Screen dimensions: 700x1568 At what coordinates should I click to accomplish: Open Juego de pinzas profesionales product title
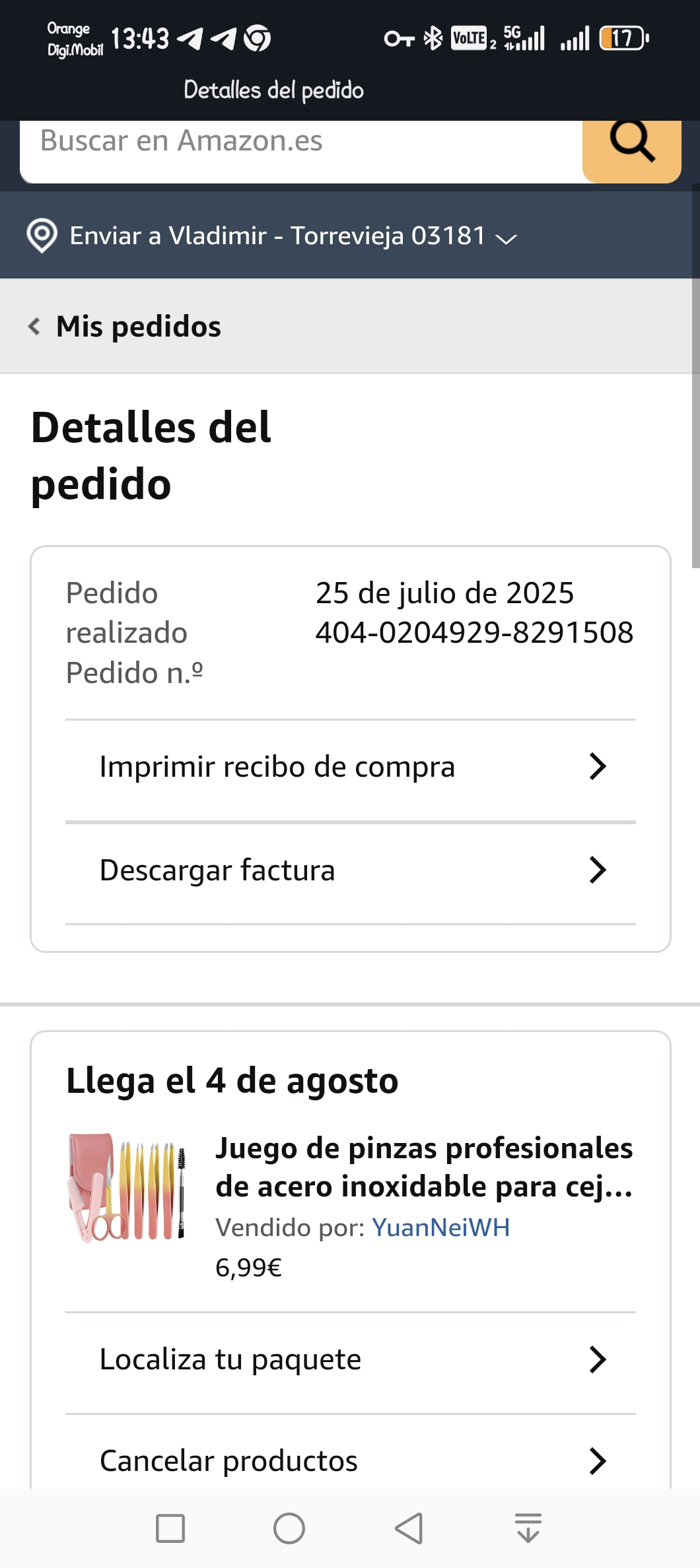click(x=424, y=1167)
